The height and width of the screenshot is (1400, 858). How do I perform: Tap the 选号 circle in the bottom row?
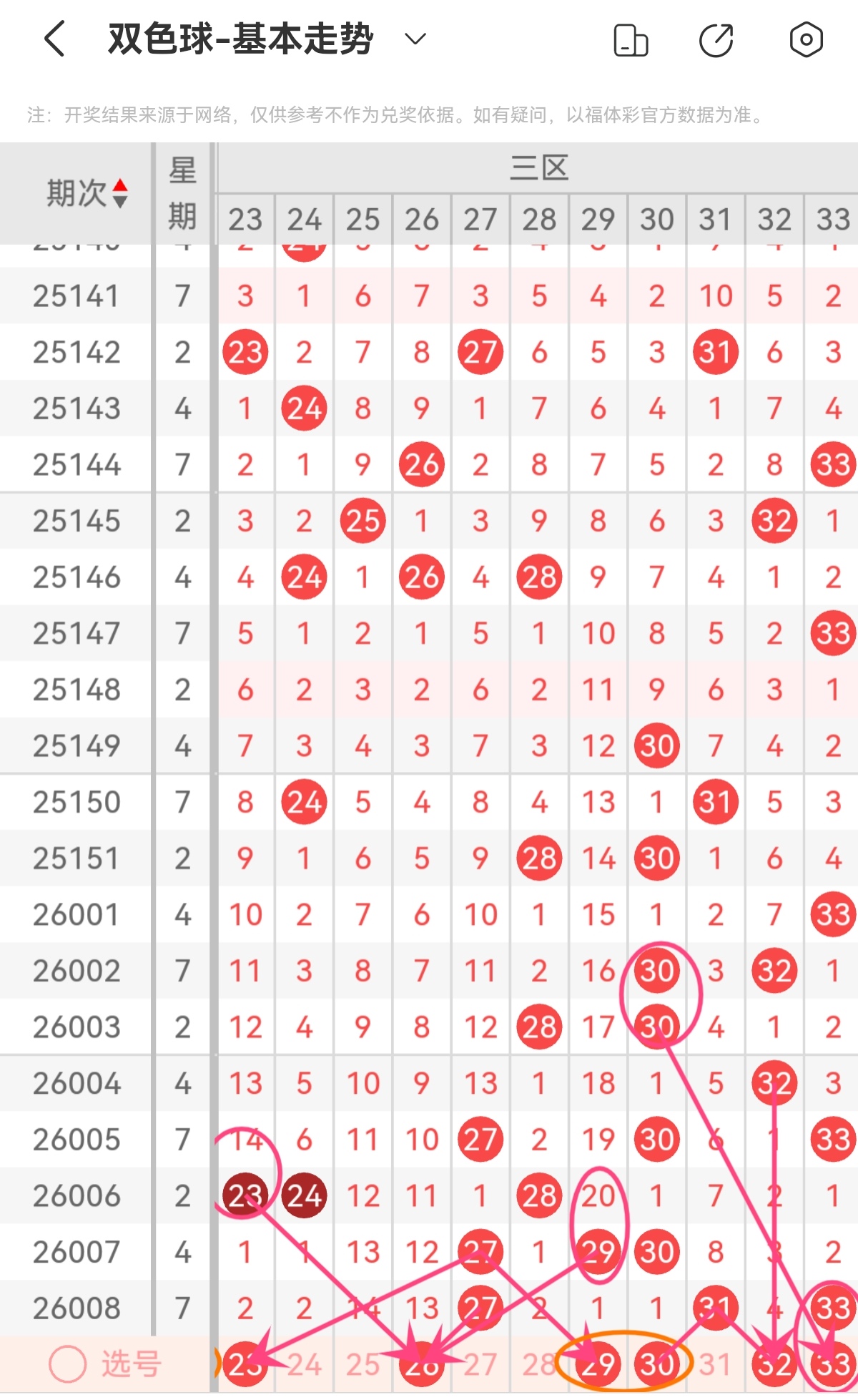tap(68, 1364)
